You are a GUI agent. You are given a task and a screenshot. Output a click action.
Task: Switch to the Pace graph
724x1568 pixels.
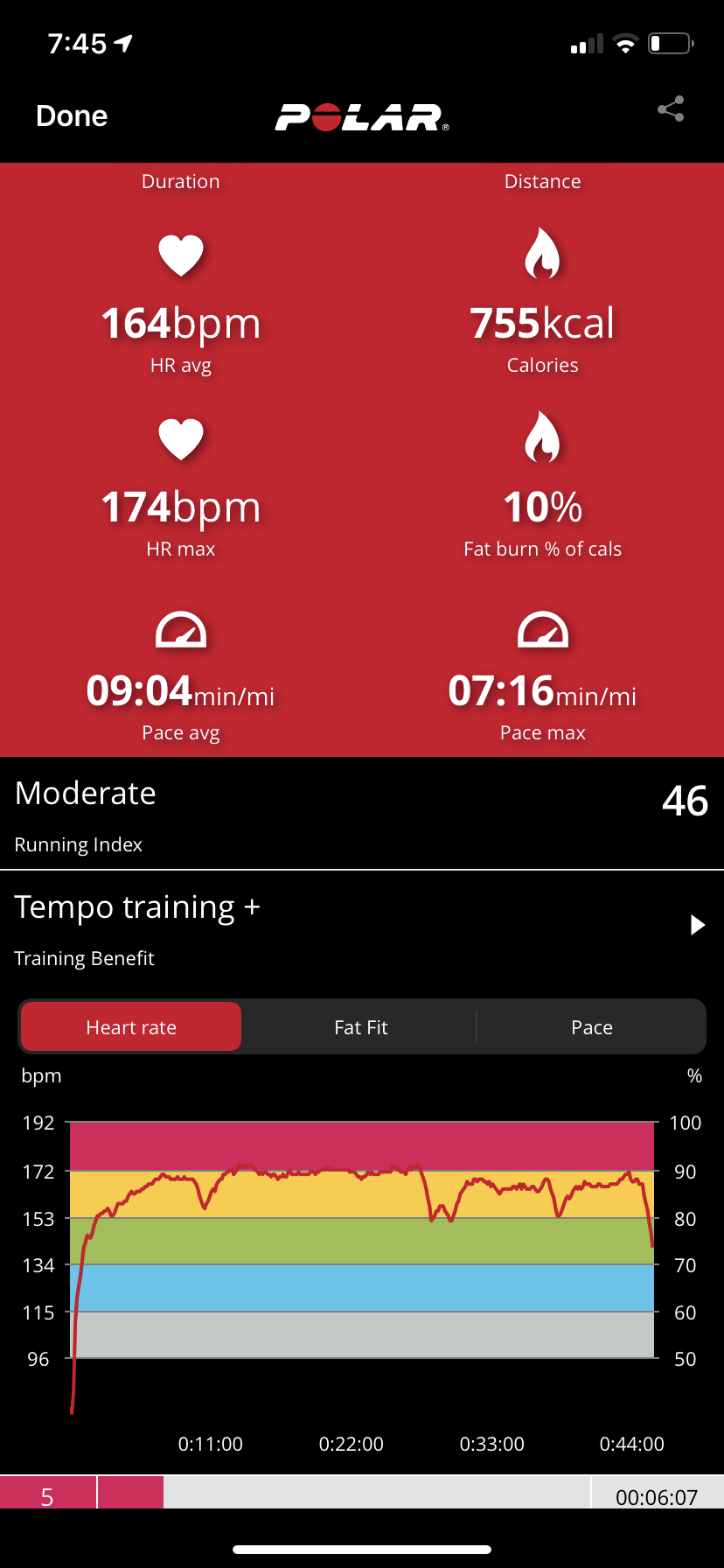point(591,1026)
